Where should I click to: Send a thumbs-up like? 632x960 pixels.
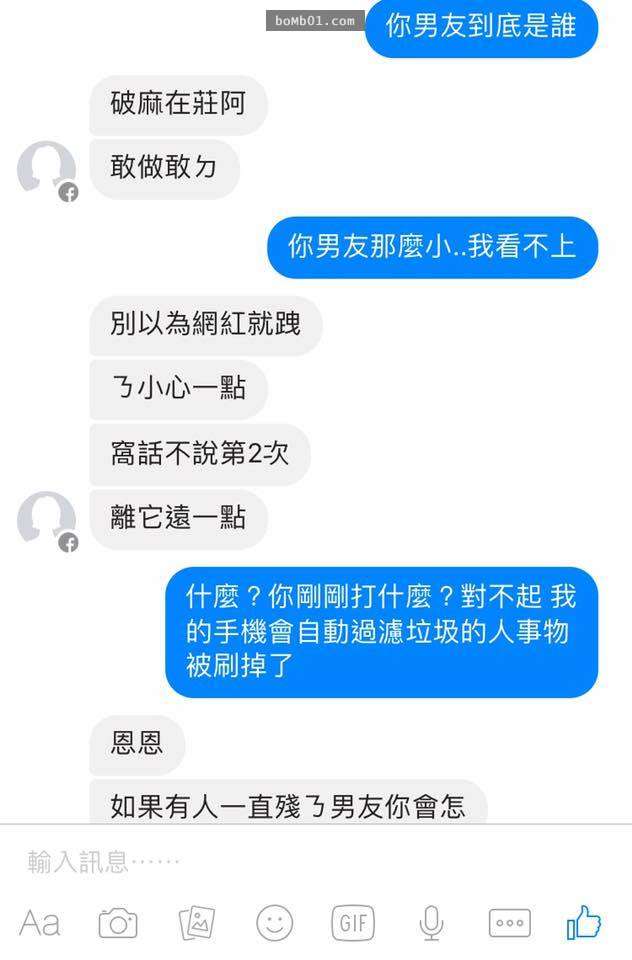click(585, 922)
